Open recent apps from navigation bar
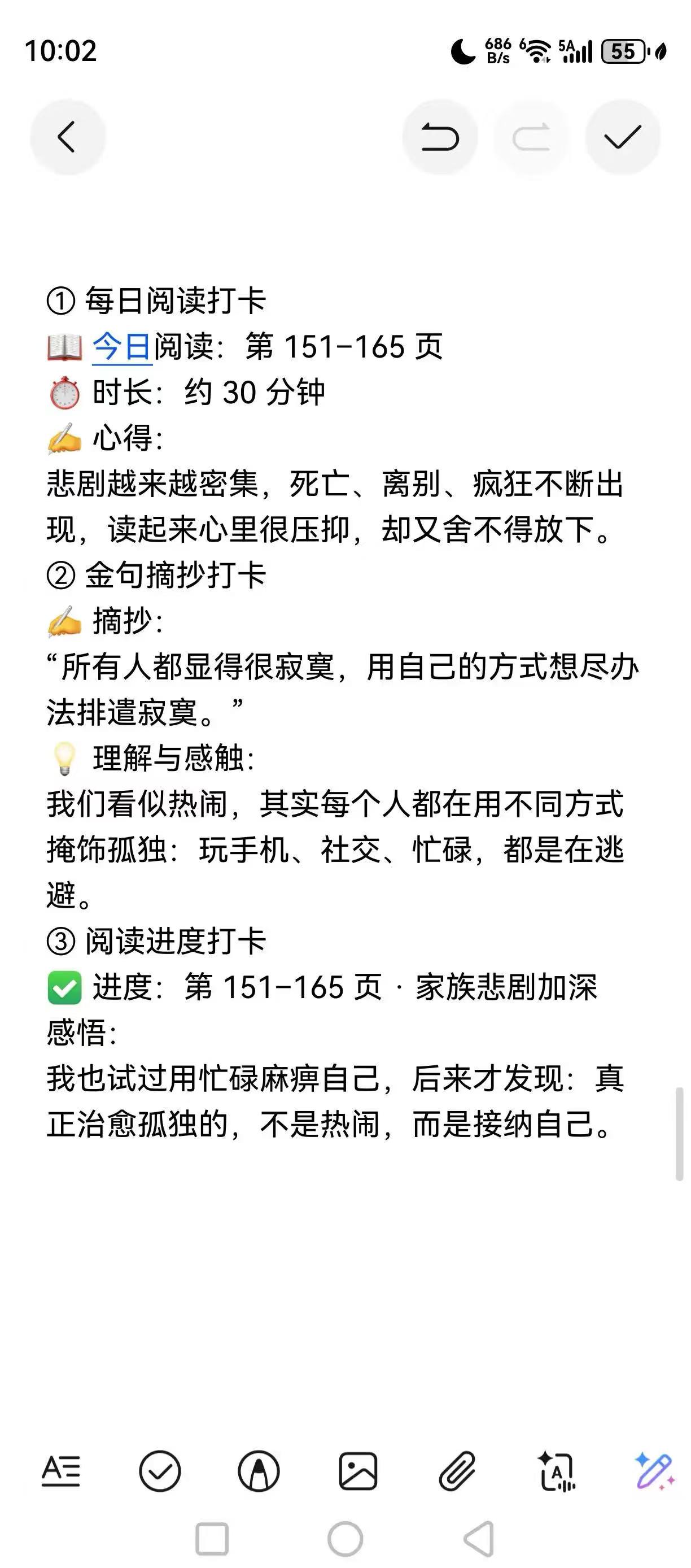The width and height of the screenshot is (691, 1568). point(212,1539)
